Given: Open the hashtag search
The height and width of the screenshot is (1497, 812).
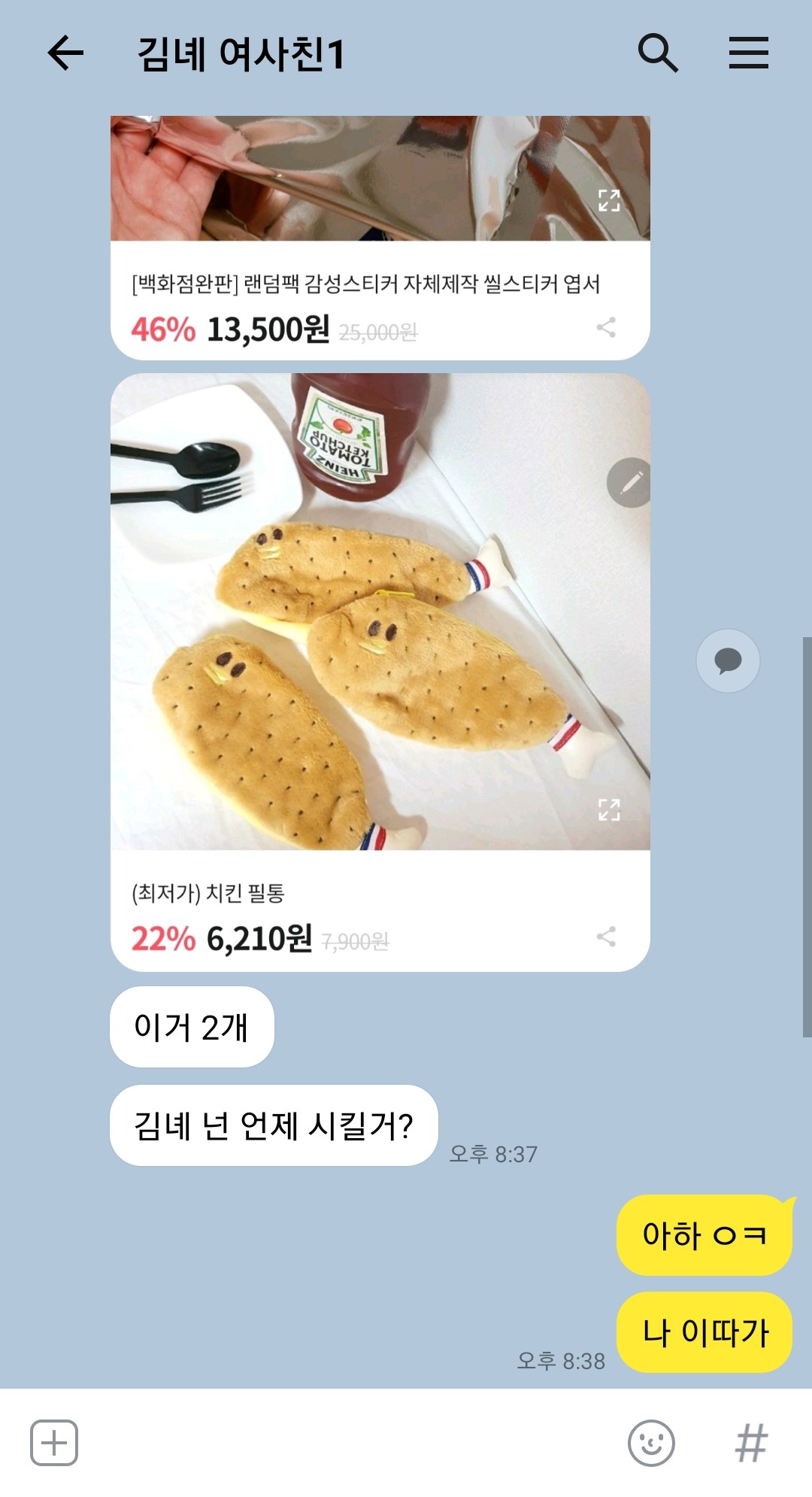Looking at the screenshot, I should pos(751,1443).
